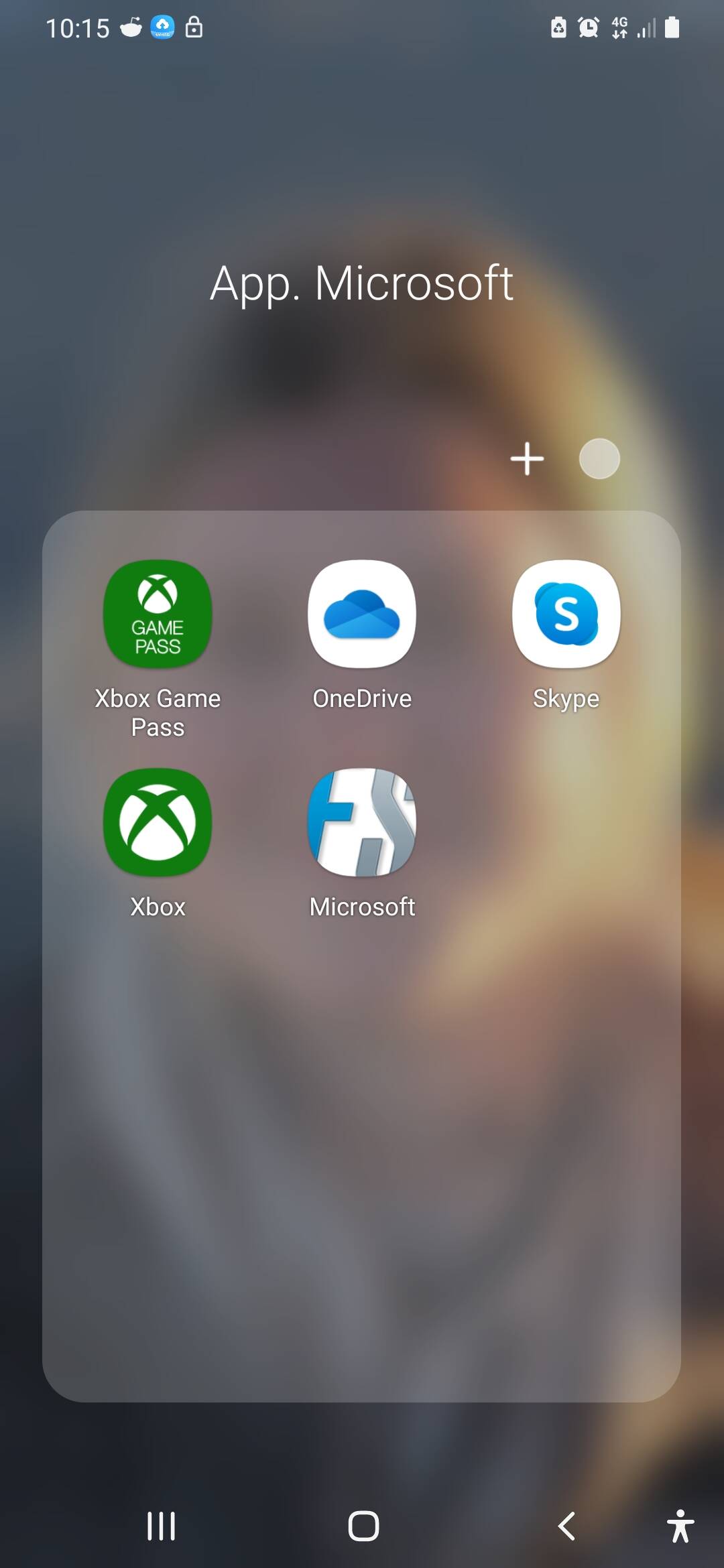This screenshot has height=1568, width=724.
Task: Go back using the navigation bar
Action: click(x=566, y=1526)
